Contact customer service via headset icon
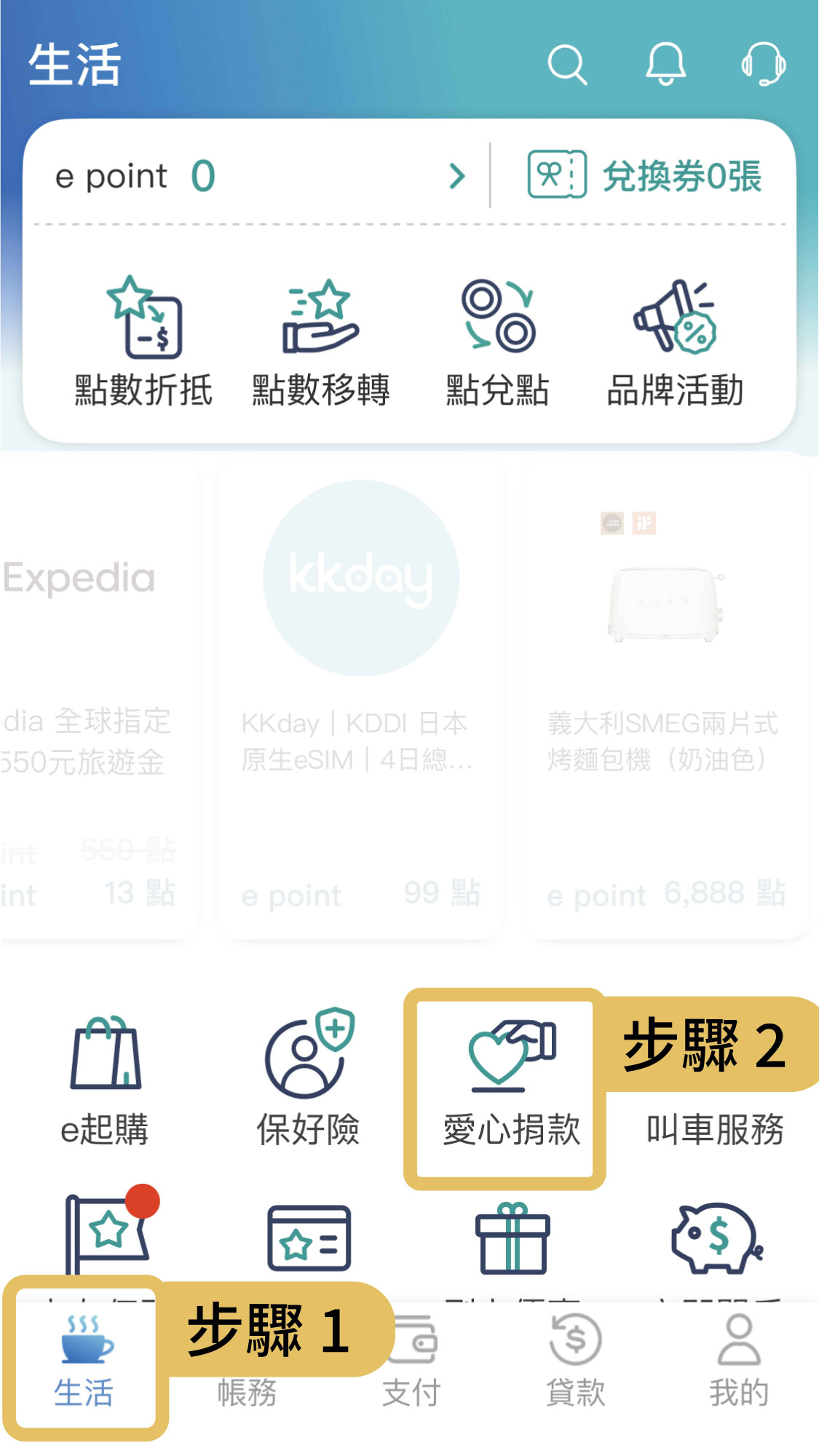819x1456 pixels. tap(763, 64)
